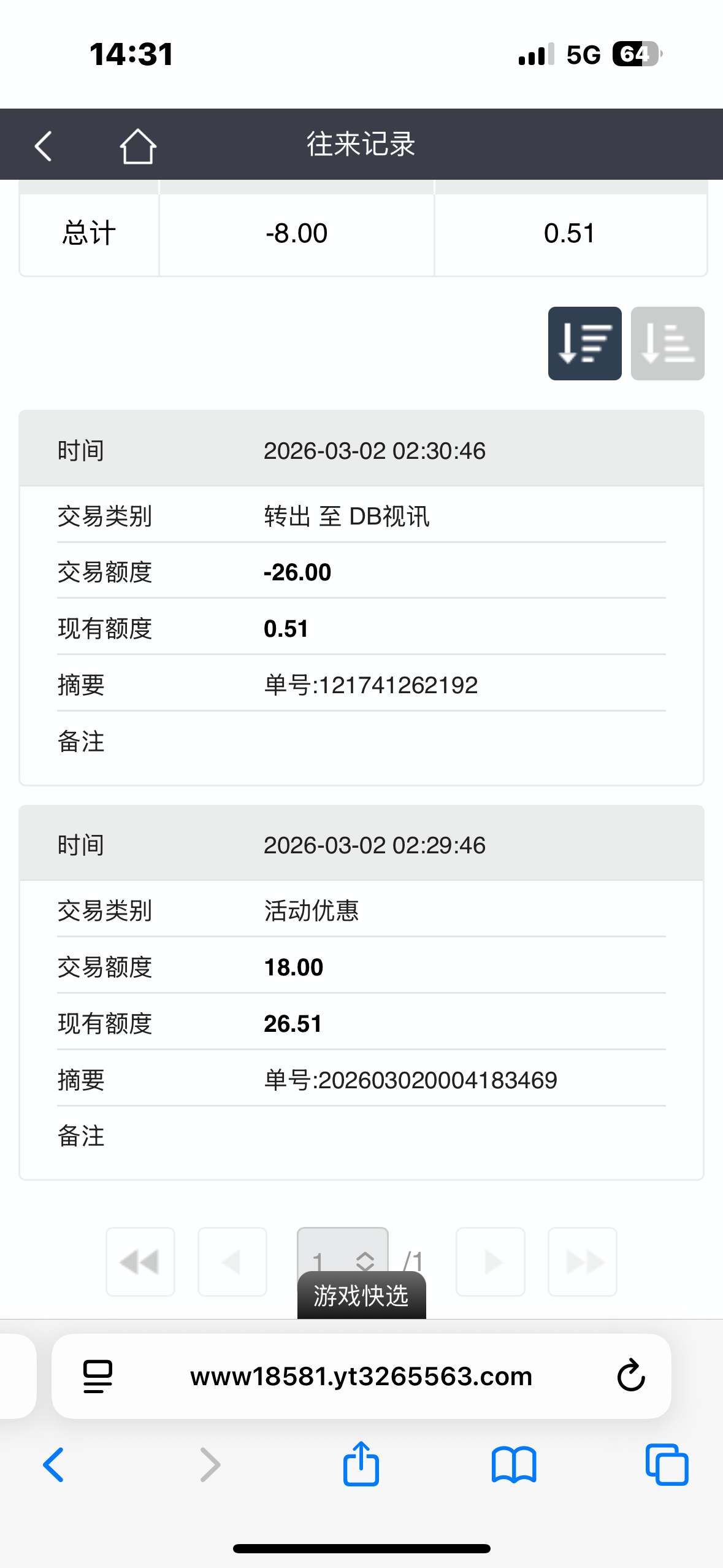Image resolution: width=723 pixels, height=1568 pixels.
Task: Navigate back in Safari history
Action: coord(54,1464)
